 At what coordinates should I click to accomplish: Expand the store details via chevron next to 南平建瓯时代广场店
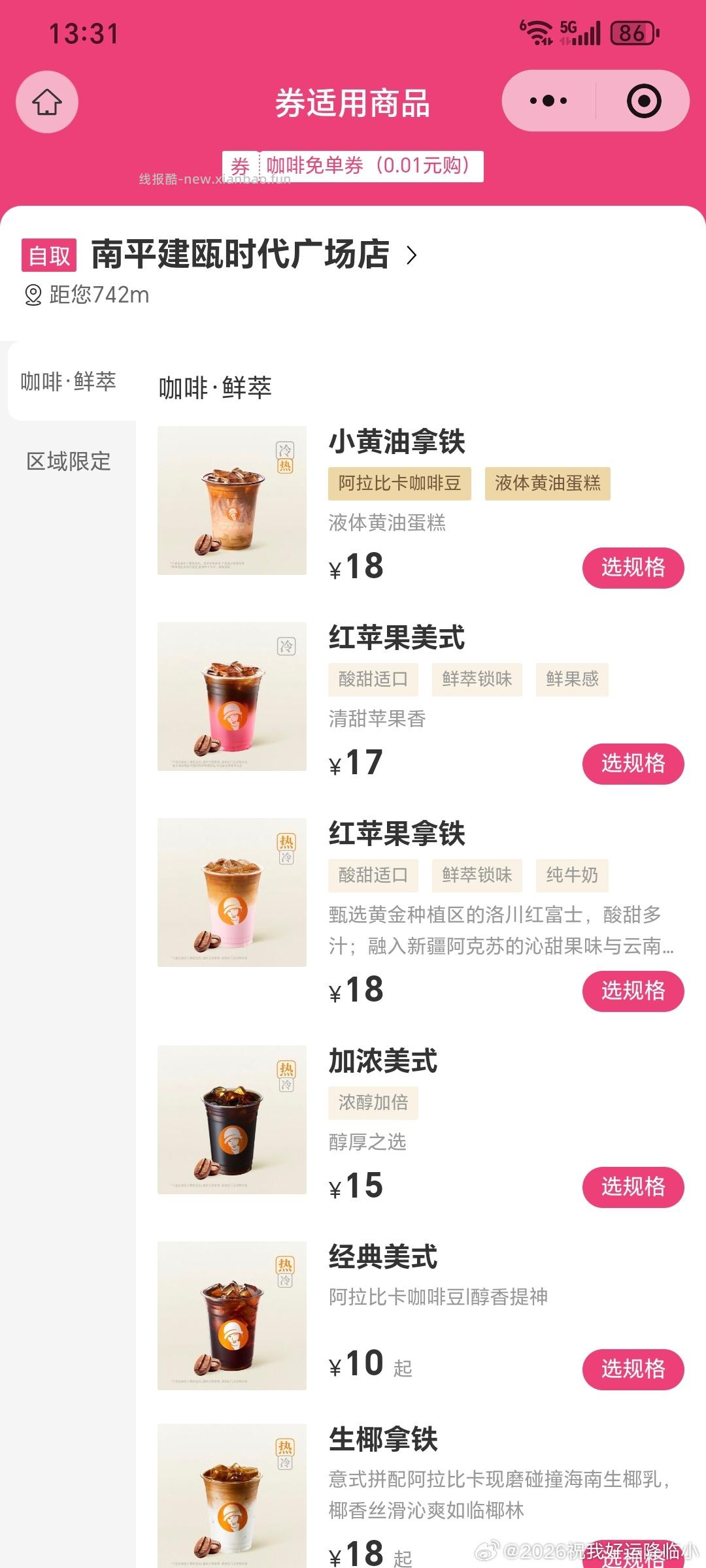click(412, 256)
